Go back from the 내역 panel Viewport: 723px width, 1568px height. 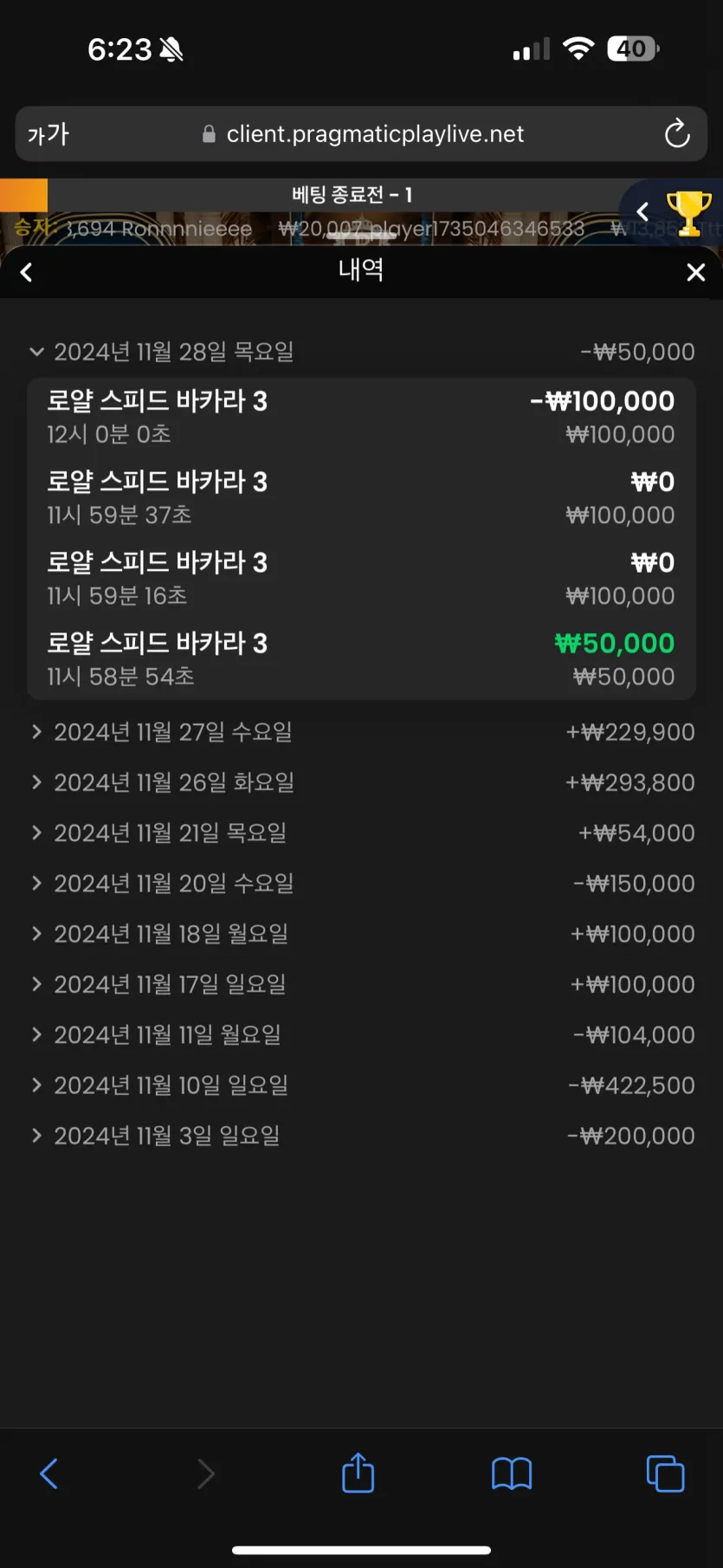pyautogui.click(x=27, y=273)
